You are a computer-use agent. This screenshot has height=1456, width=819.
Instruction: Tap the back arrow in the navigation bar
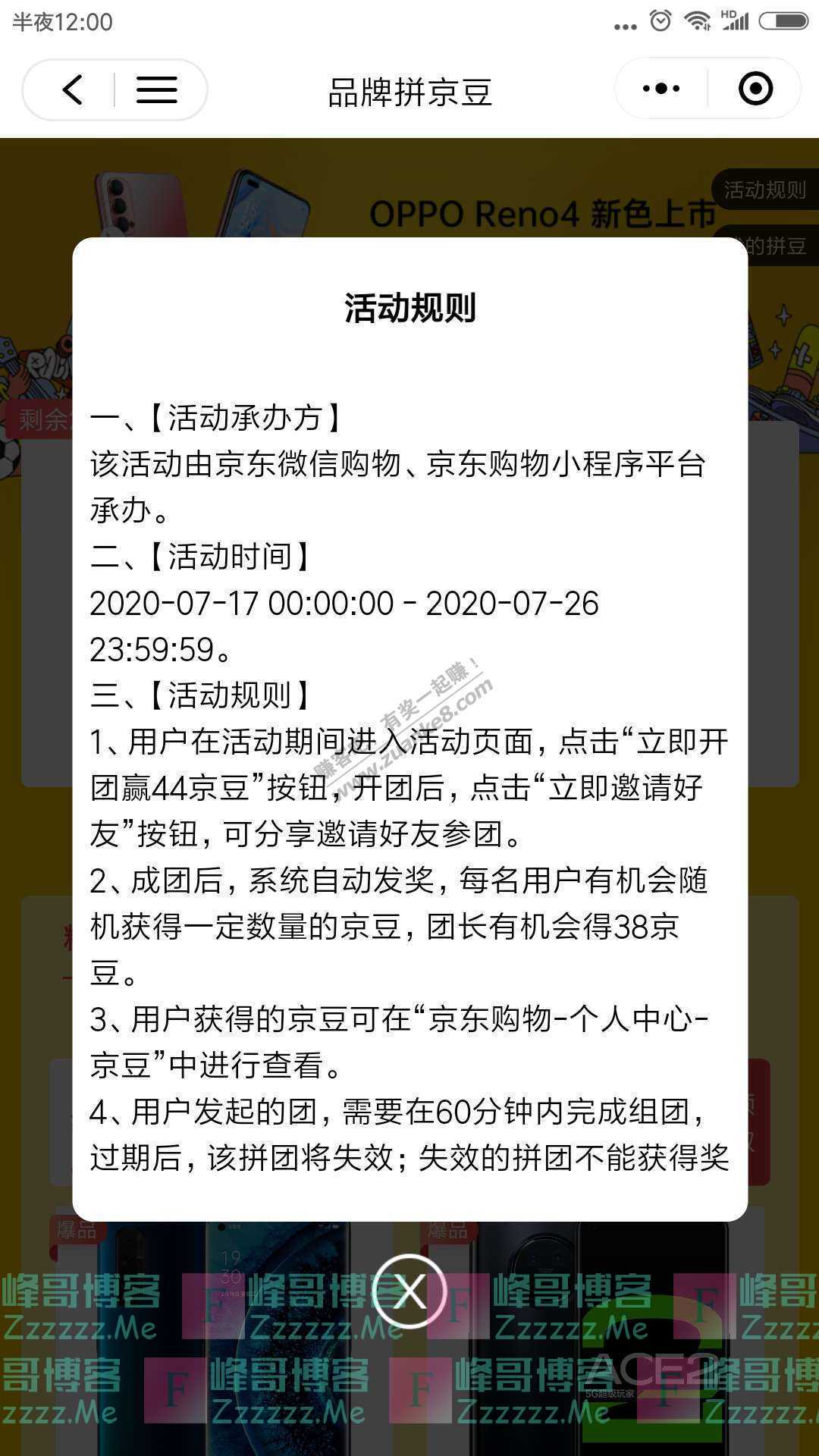coord(72,89)
